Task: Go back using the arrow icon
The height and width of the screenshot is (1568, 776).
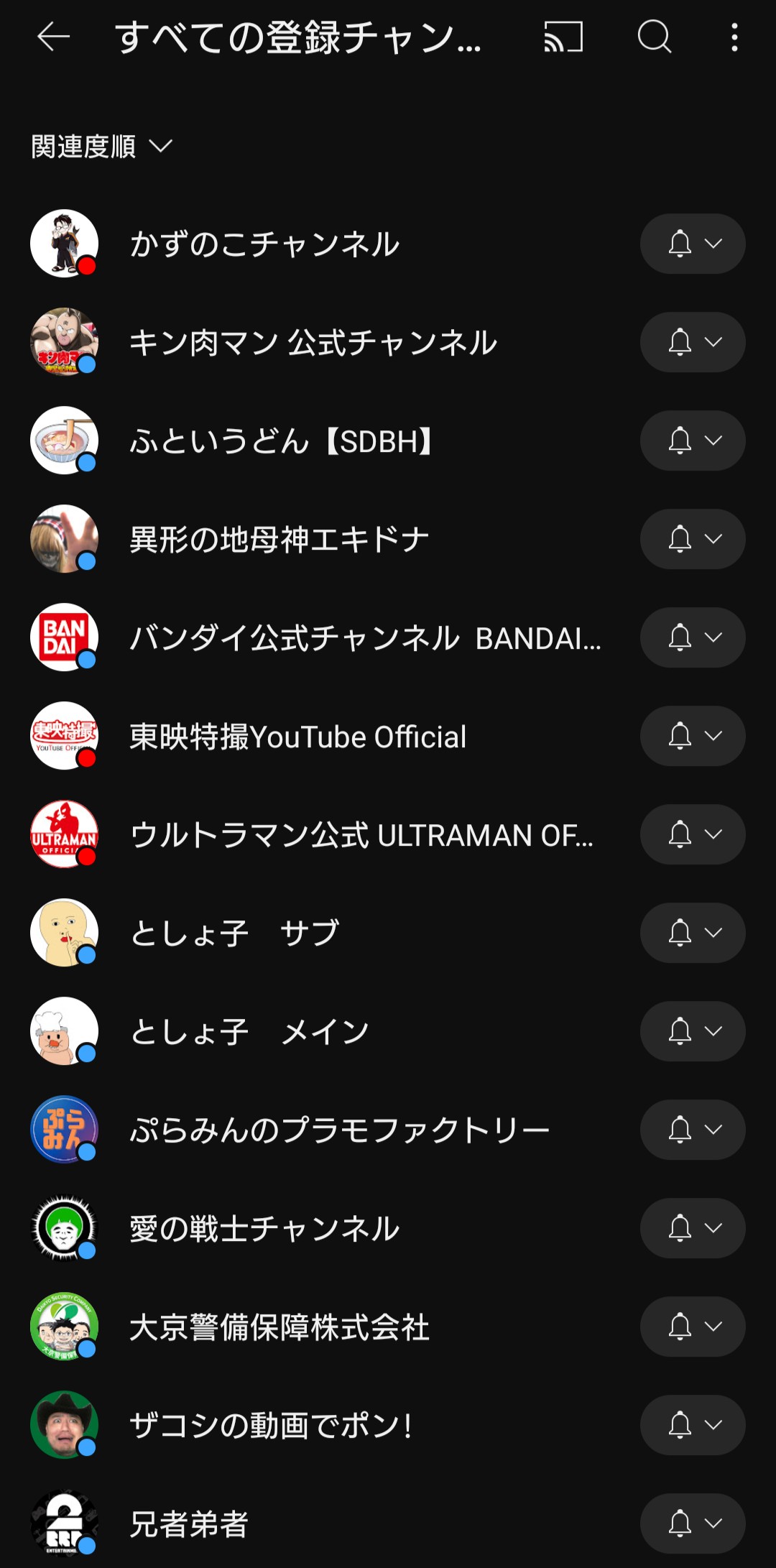Action: [x=54, y=37]
